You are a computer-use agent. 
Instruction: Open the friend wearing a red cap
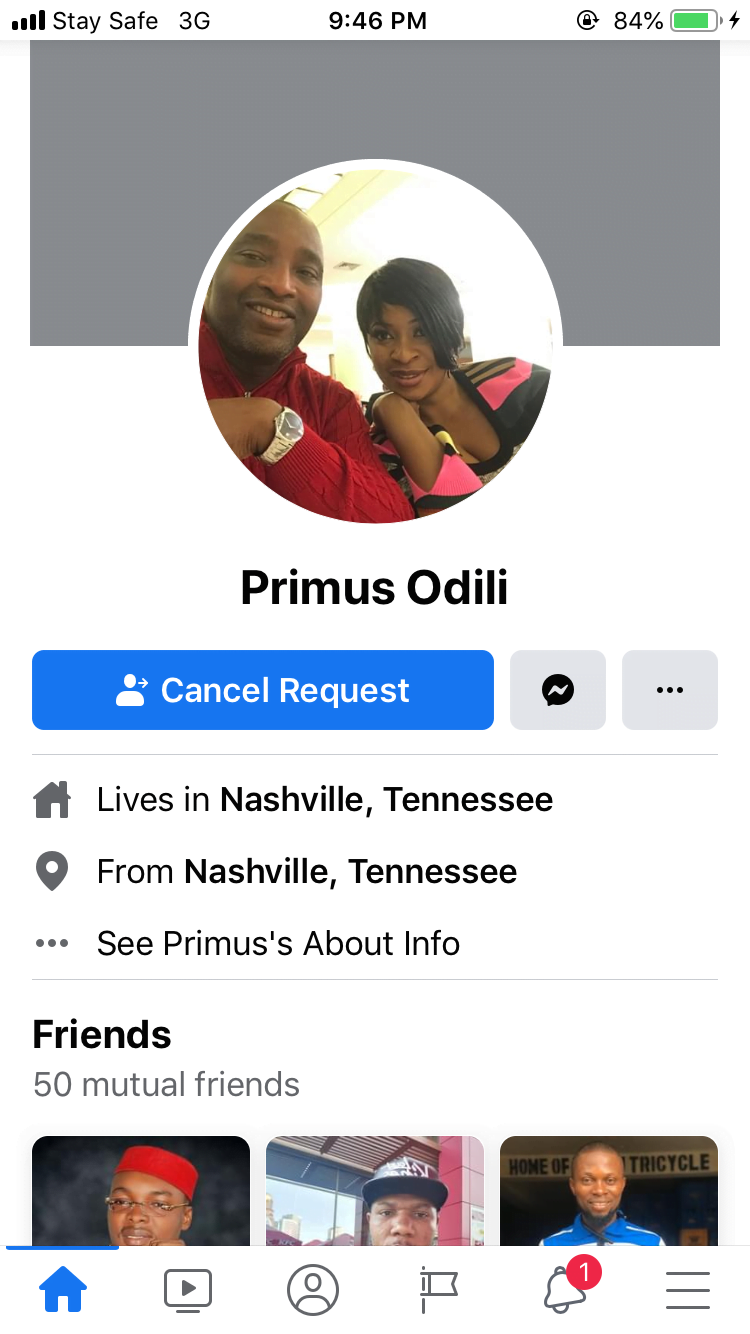(141, 1190)
